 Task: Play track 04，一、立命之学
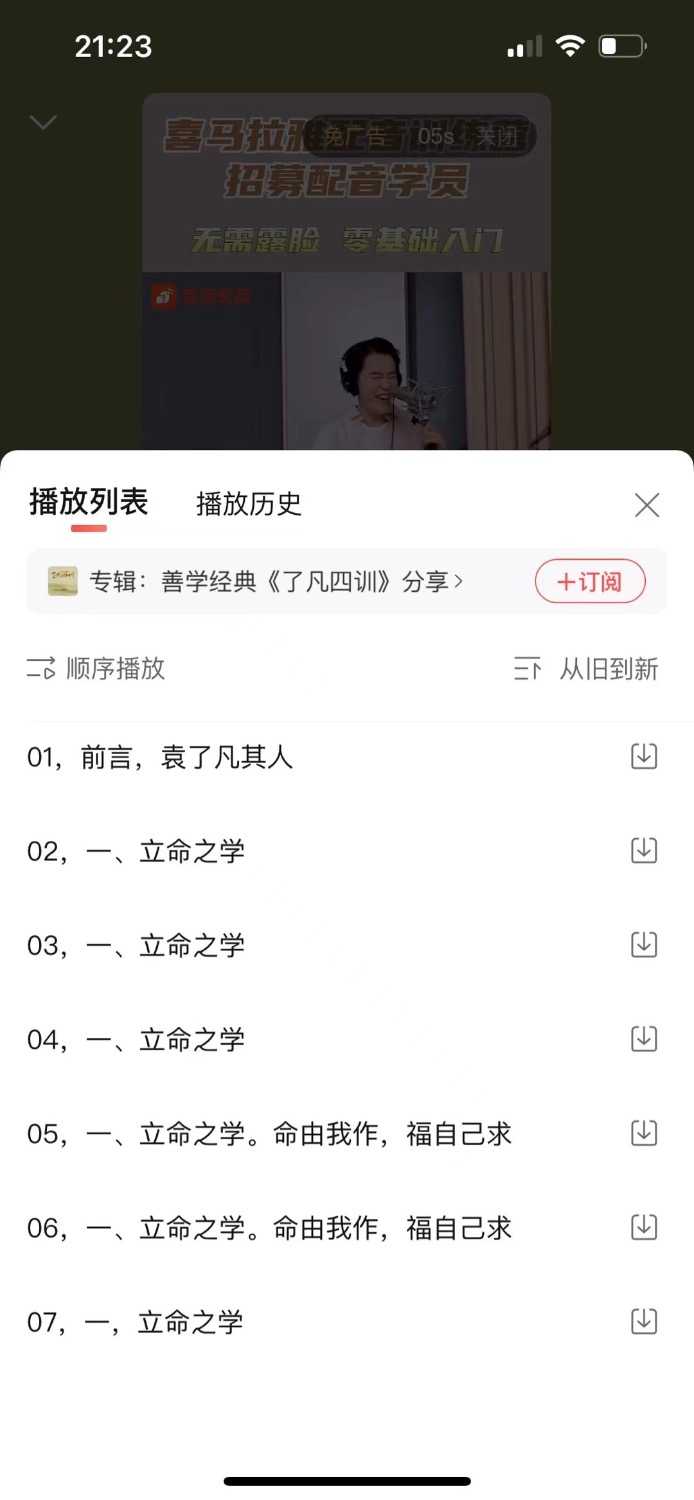pyautogui.click(x=136, y=1039)
